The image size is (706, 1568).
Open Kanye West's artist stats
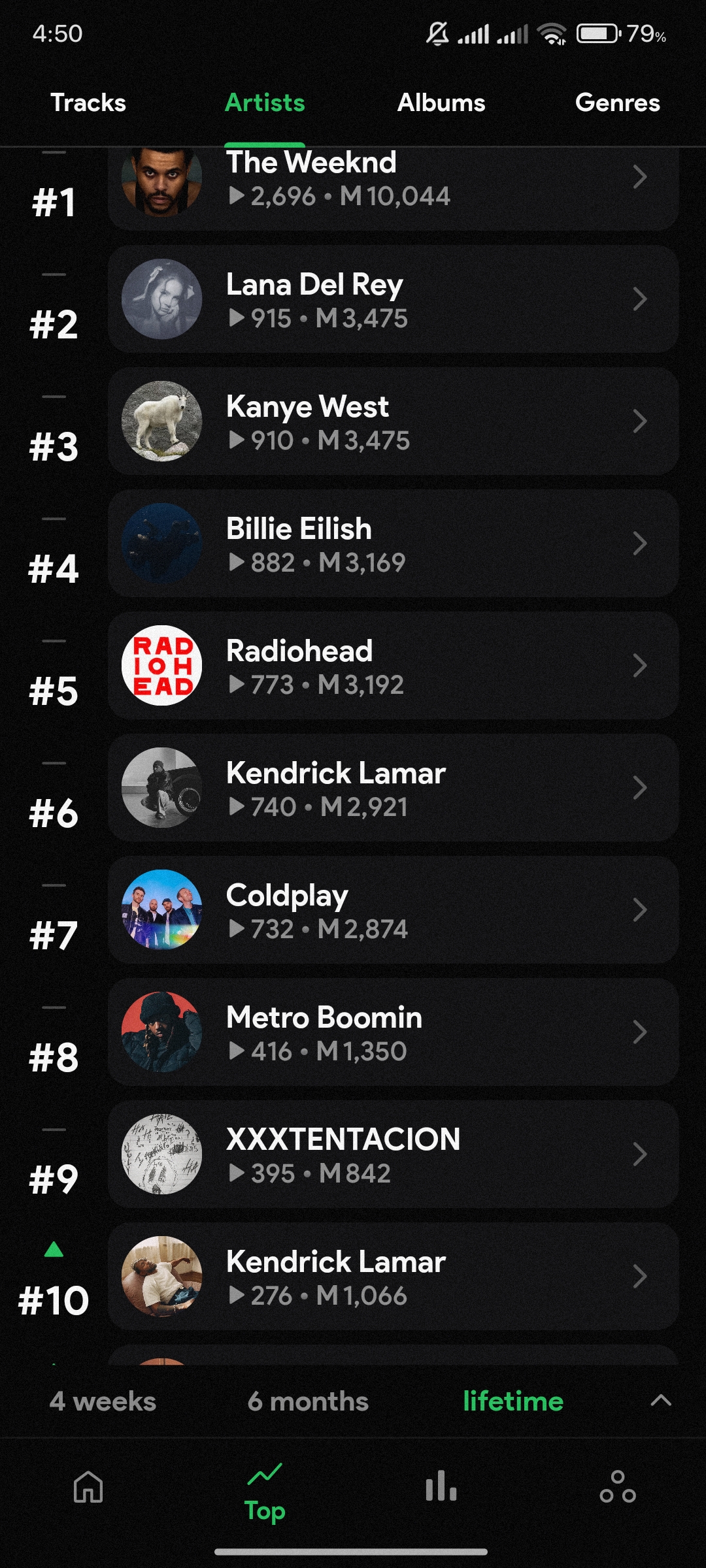[392, 421]
